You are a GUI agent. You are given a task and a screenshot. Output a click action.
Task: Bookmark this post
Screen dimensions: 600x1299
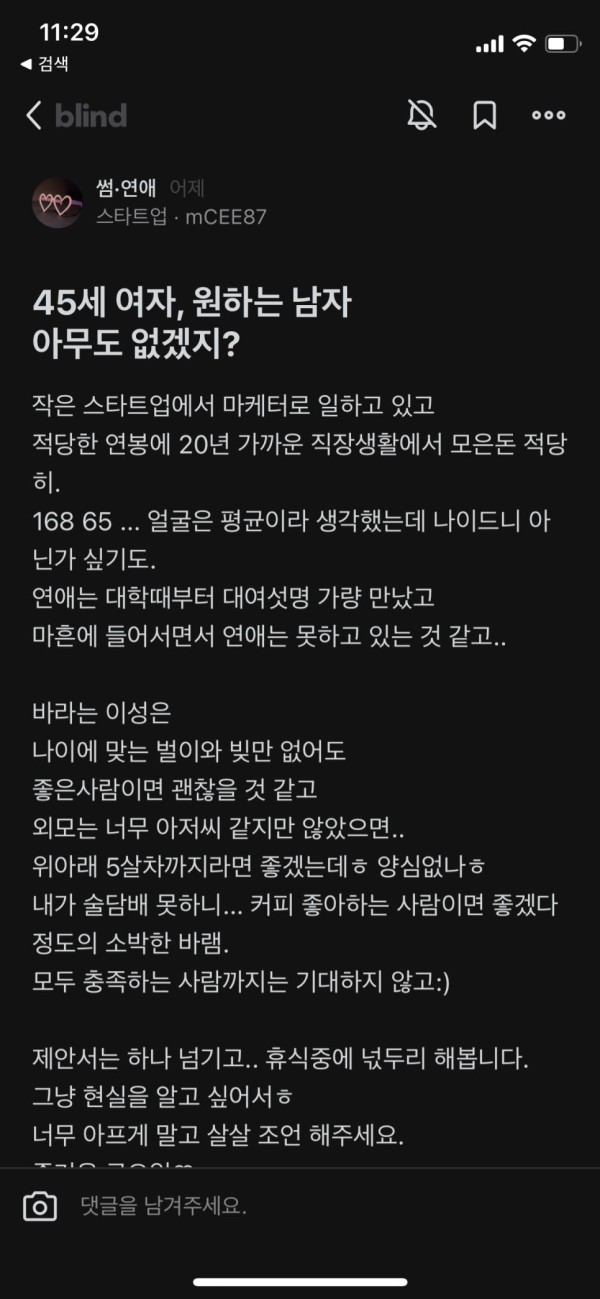point(484,115)
